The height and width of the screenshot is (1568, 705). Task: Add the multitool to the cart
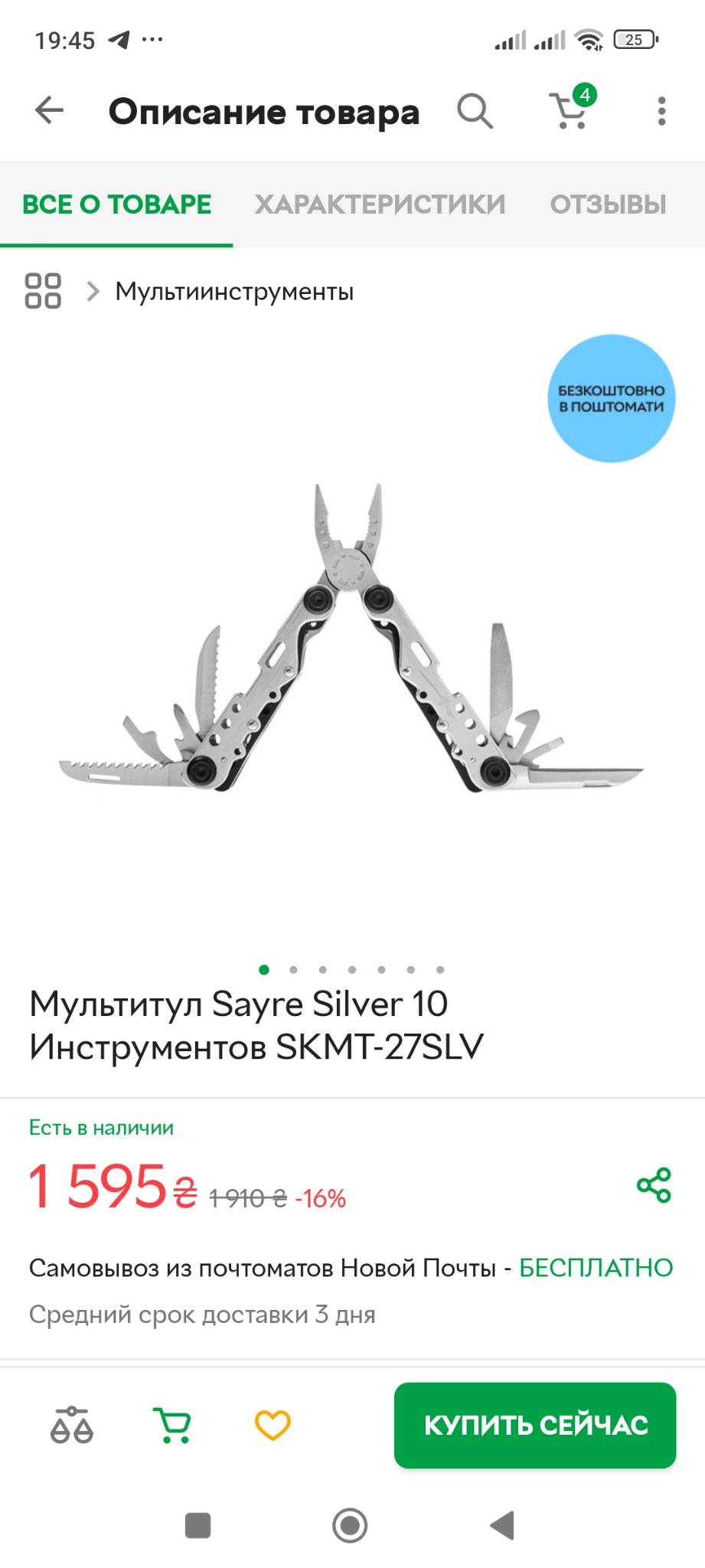[172, 1425]
